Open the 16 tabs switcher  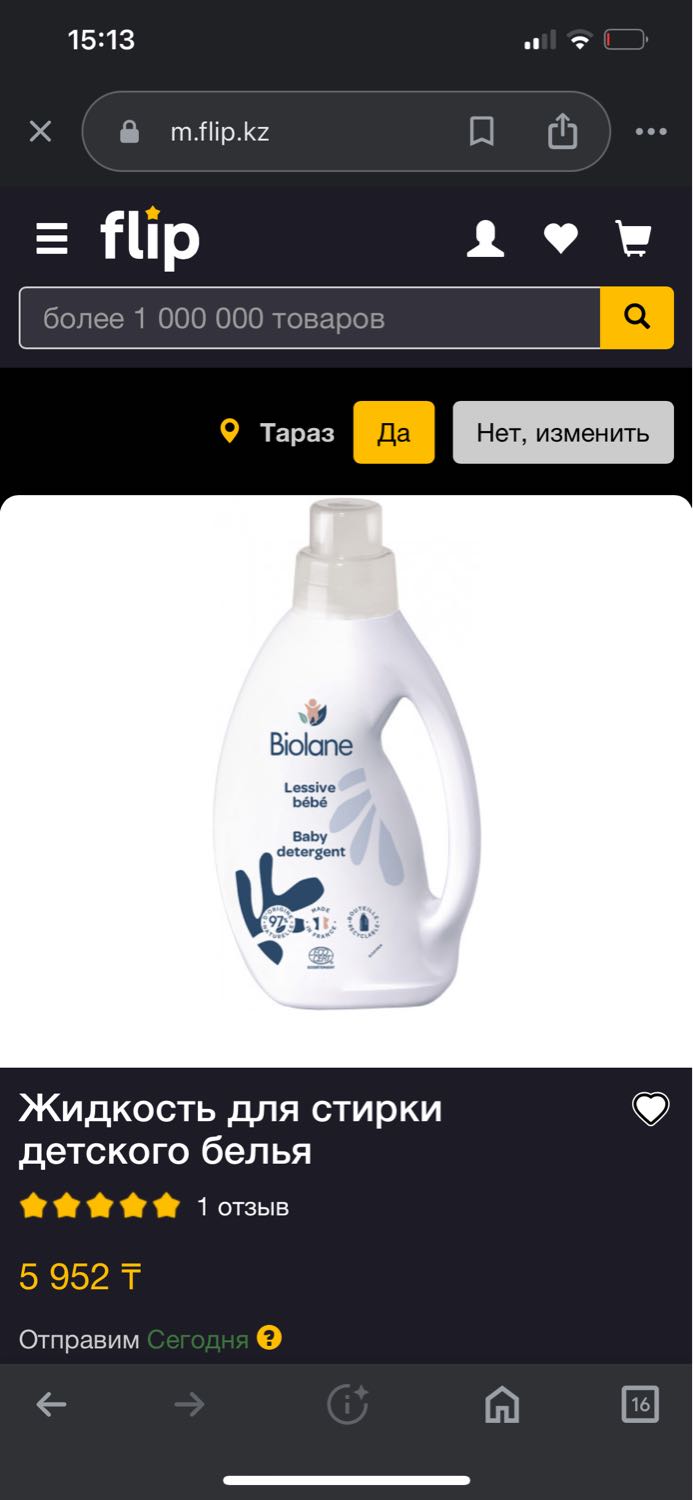pyautogui.click(x=640, y=1404)
